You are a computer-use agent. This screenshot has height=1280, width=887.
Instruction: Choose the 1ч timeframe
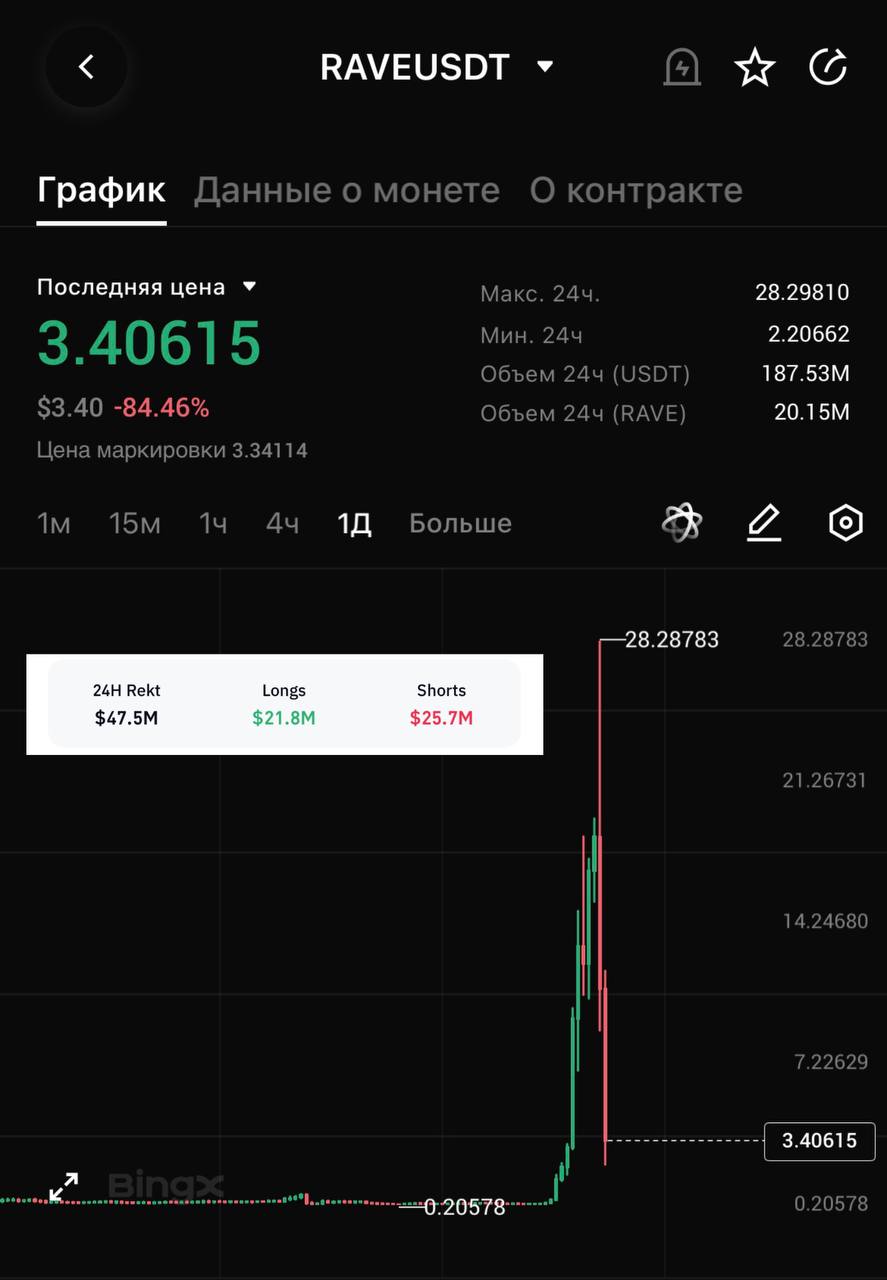(213, 523)
